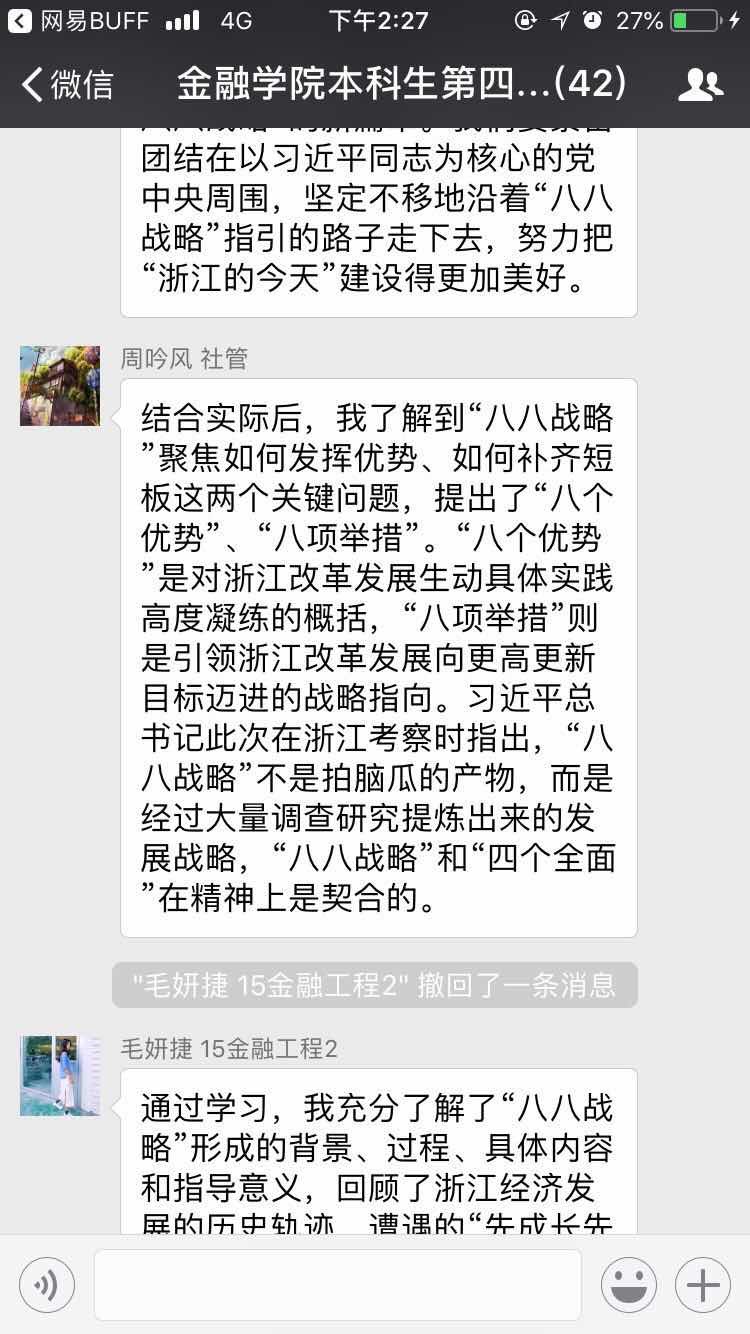
Task: Open the group members info icon
Action: (x=700, y=85)
